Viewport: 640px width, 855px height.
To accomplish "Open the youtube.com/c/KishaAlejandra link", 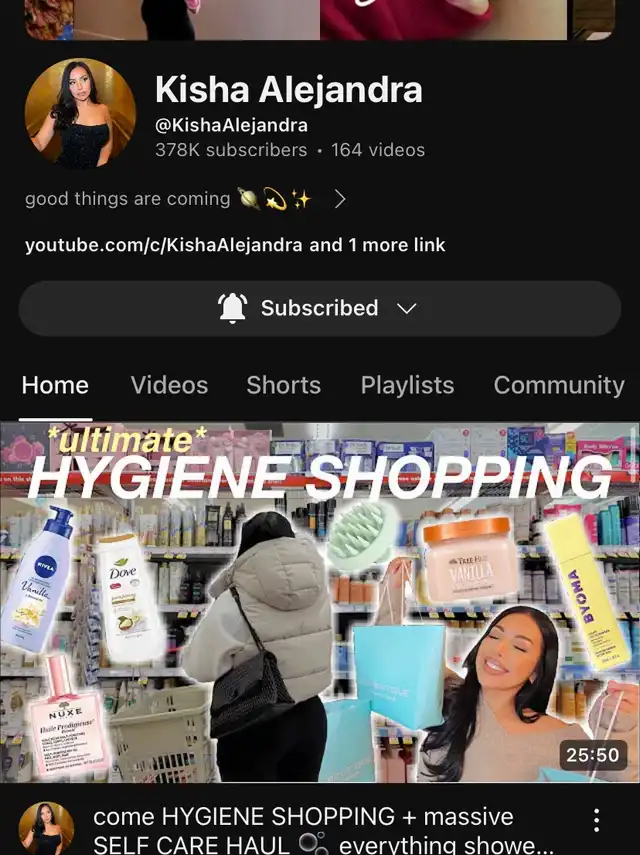I will coord(164,245).
